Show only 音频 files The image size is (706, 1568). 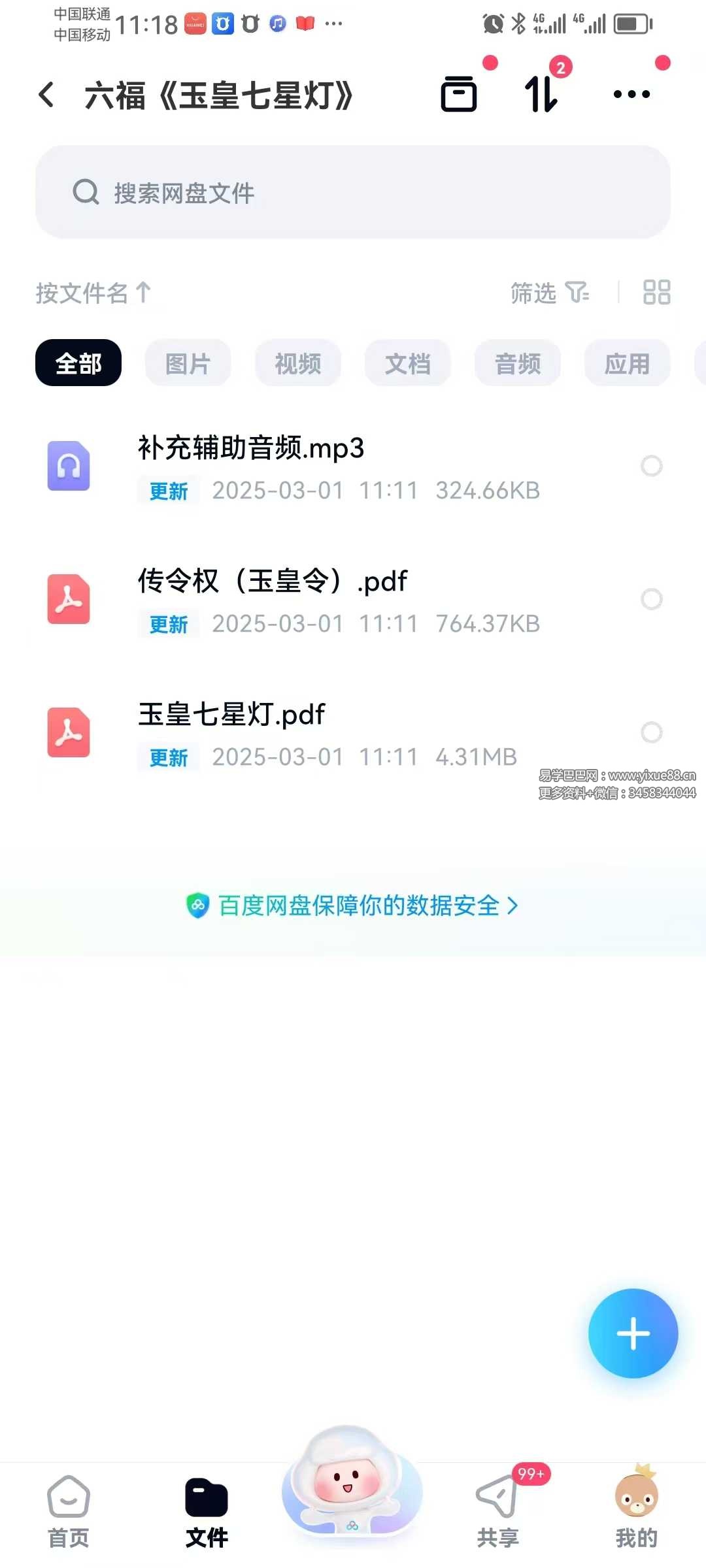point(518,363)
